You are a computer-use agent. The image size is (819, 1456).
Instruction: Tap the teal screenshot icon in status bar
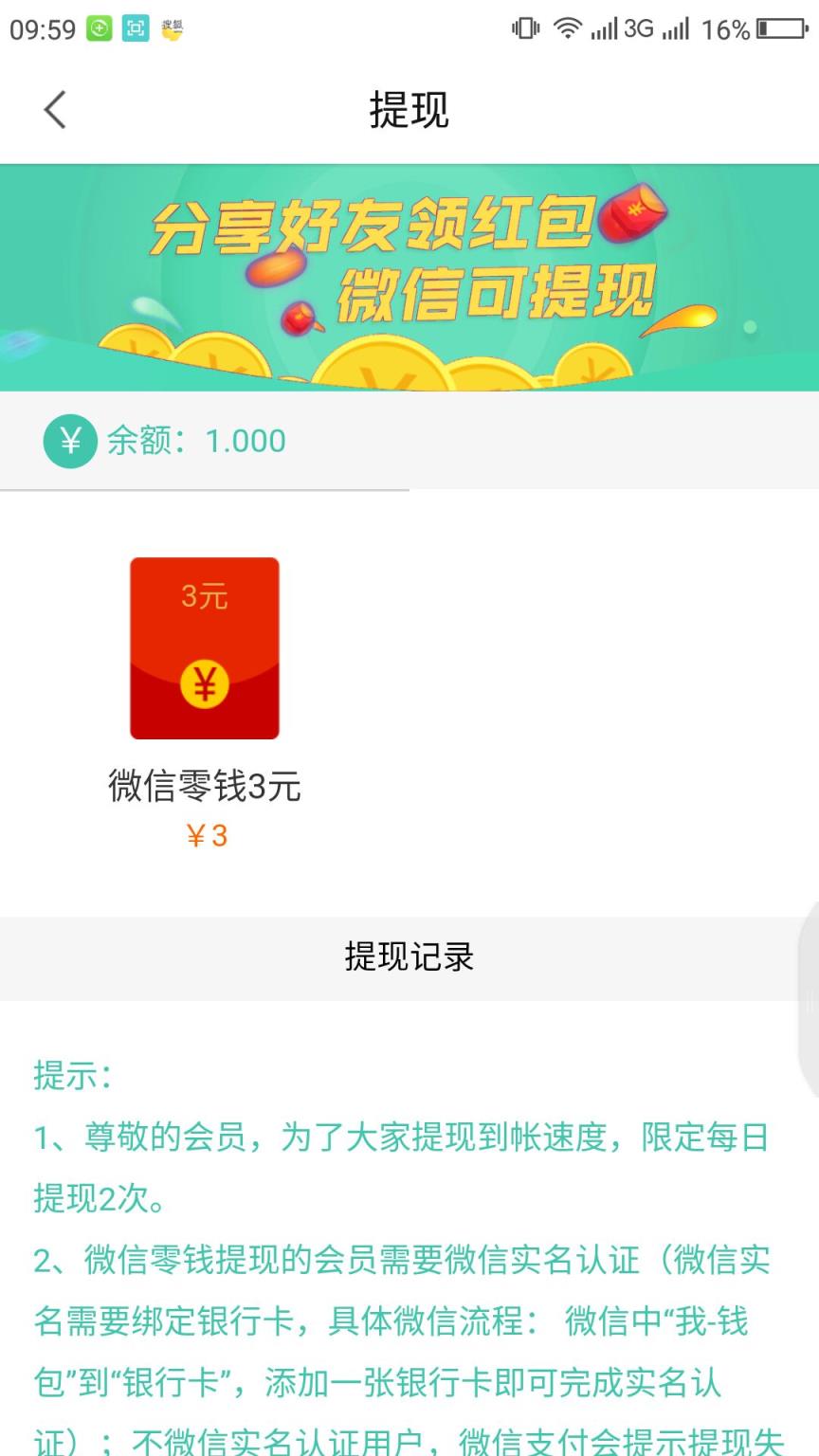click(136, 29)
